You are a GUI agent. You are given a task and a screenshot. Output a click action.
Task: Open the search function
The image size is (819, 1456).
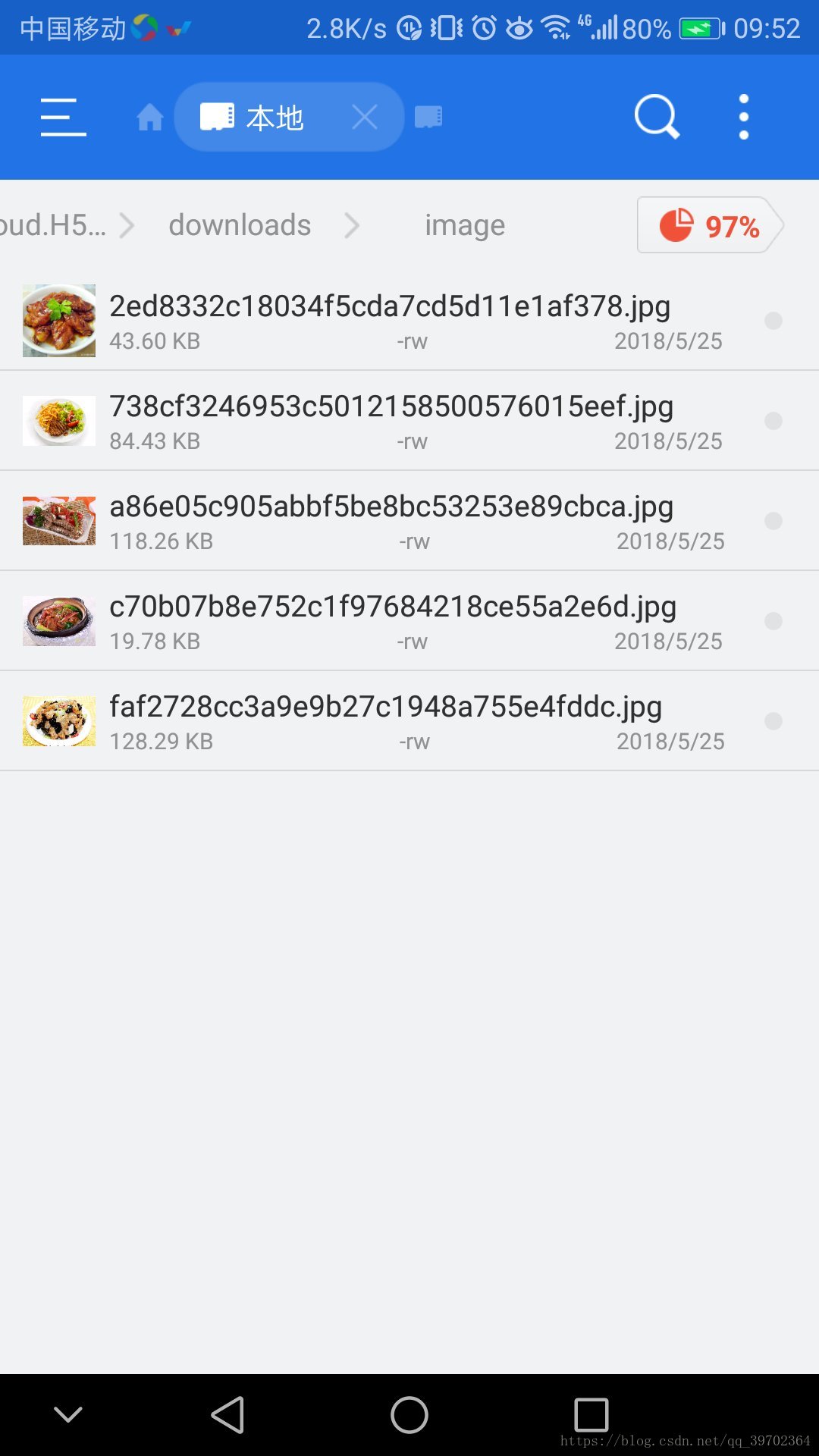click(657, 117)
